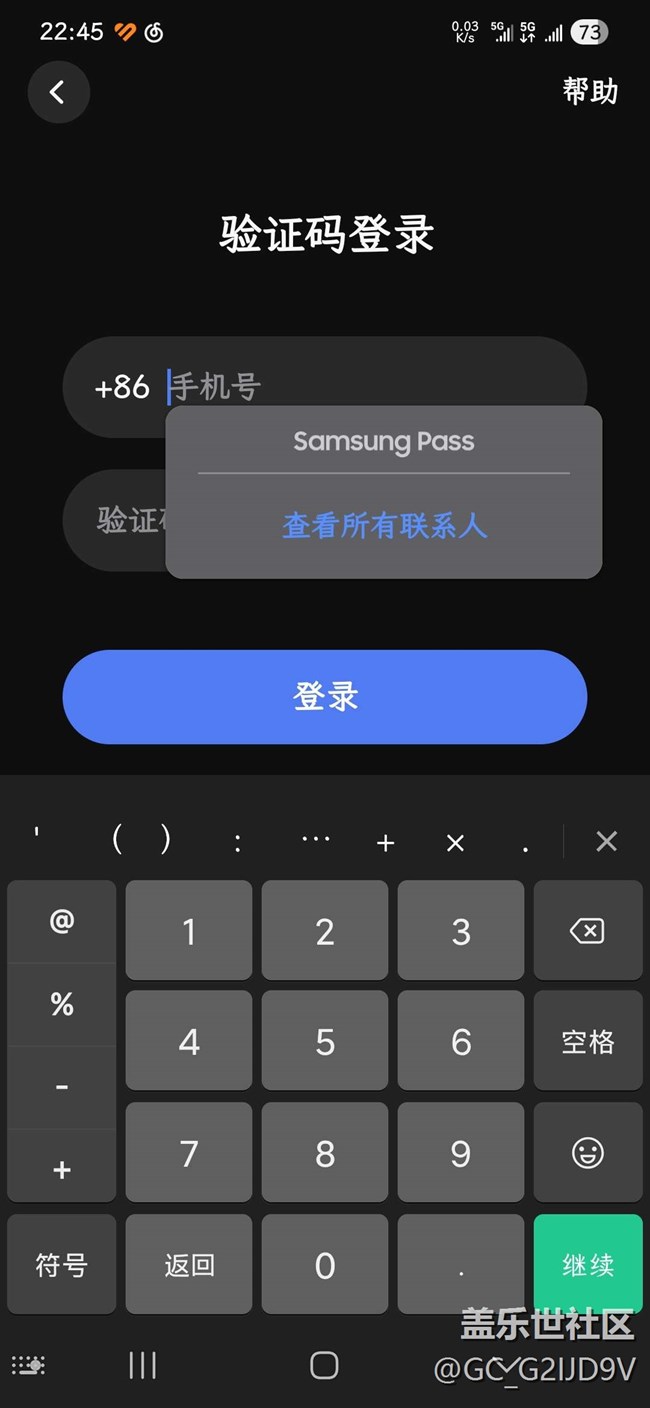Screen dimensions: 650x1408
Task: Close the keyboard symbol suggestion row
Action: [x=606, y=842]
